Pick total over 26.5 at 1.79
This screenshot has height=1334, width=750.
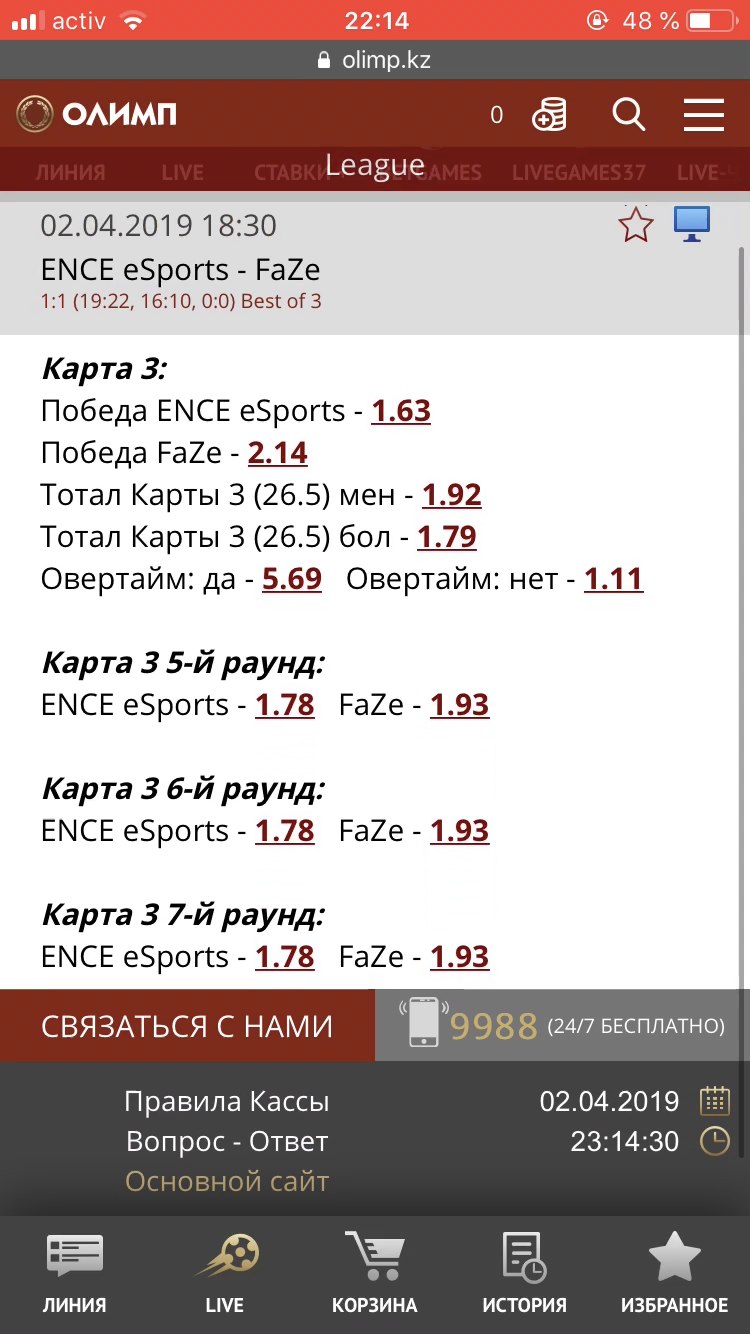click(447, 537)
